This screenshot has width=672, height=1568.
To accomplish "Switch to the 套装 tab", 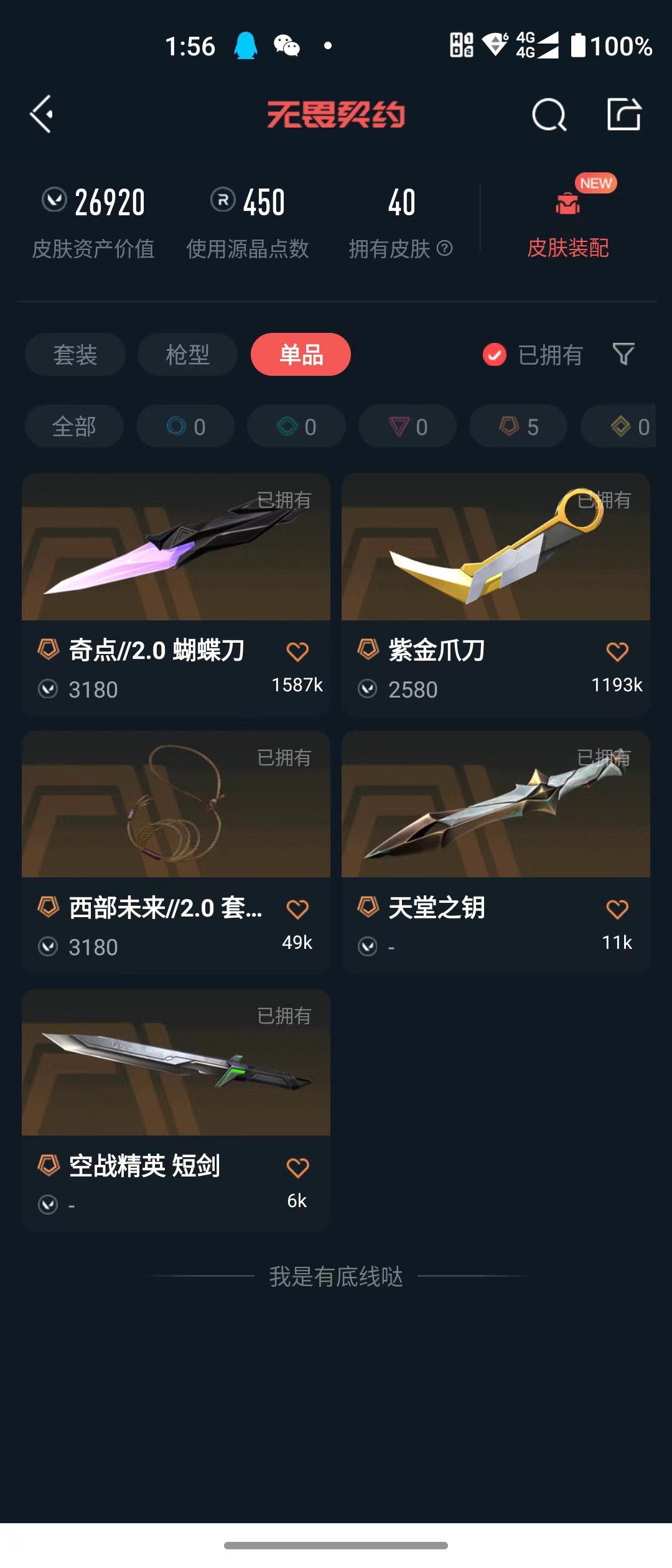I will pyautogui.click(x=75, y=355).
